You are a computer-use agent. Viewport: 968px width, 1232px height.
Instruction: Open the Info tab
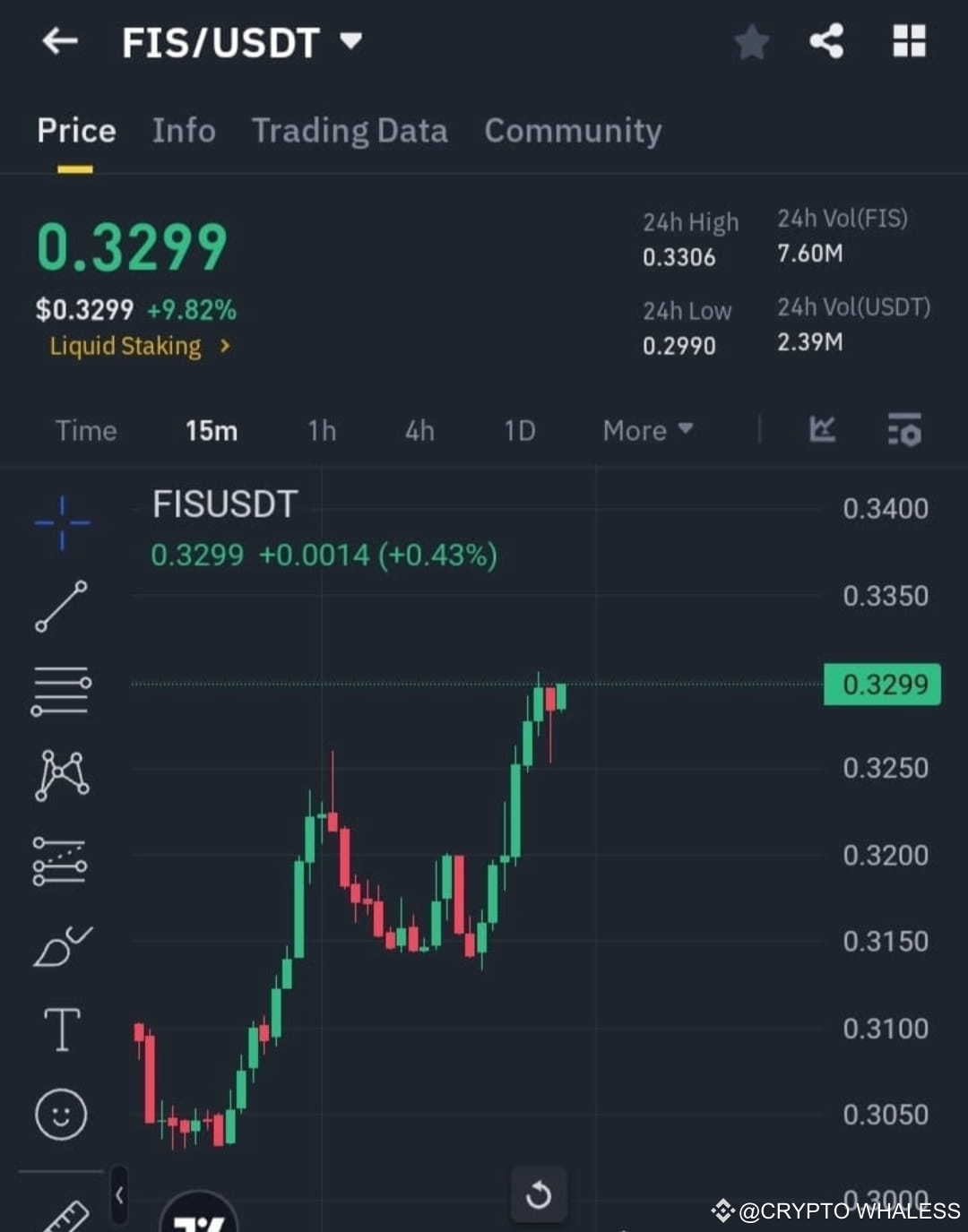(184, 131)
